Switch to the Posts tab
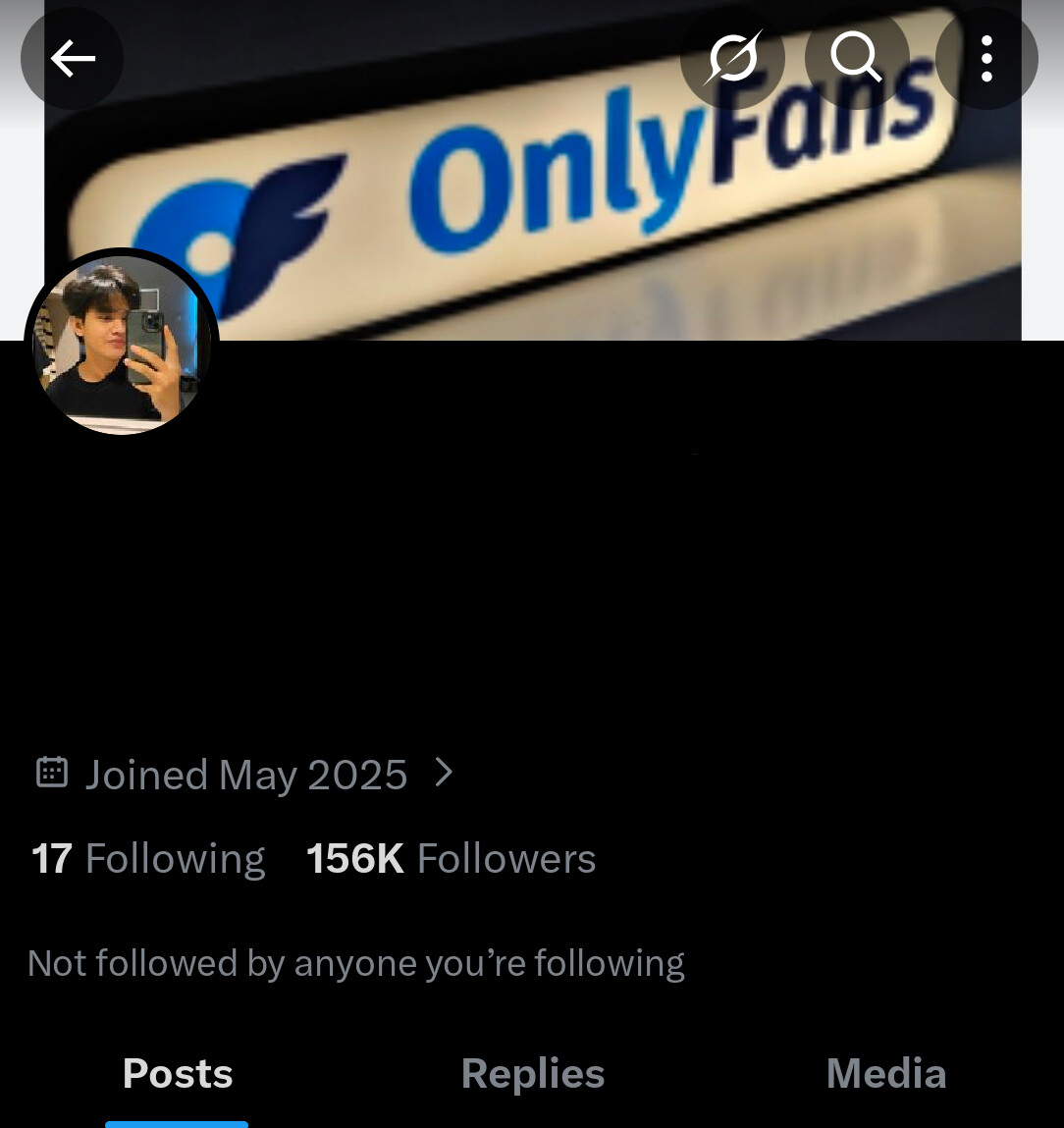This screenshot has height=1128, width=1064. click(178, 1074)
